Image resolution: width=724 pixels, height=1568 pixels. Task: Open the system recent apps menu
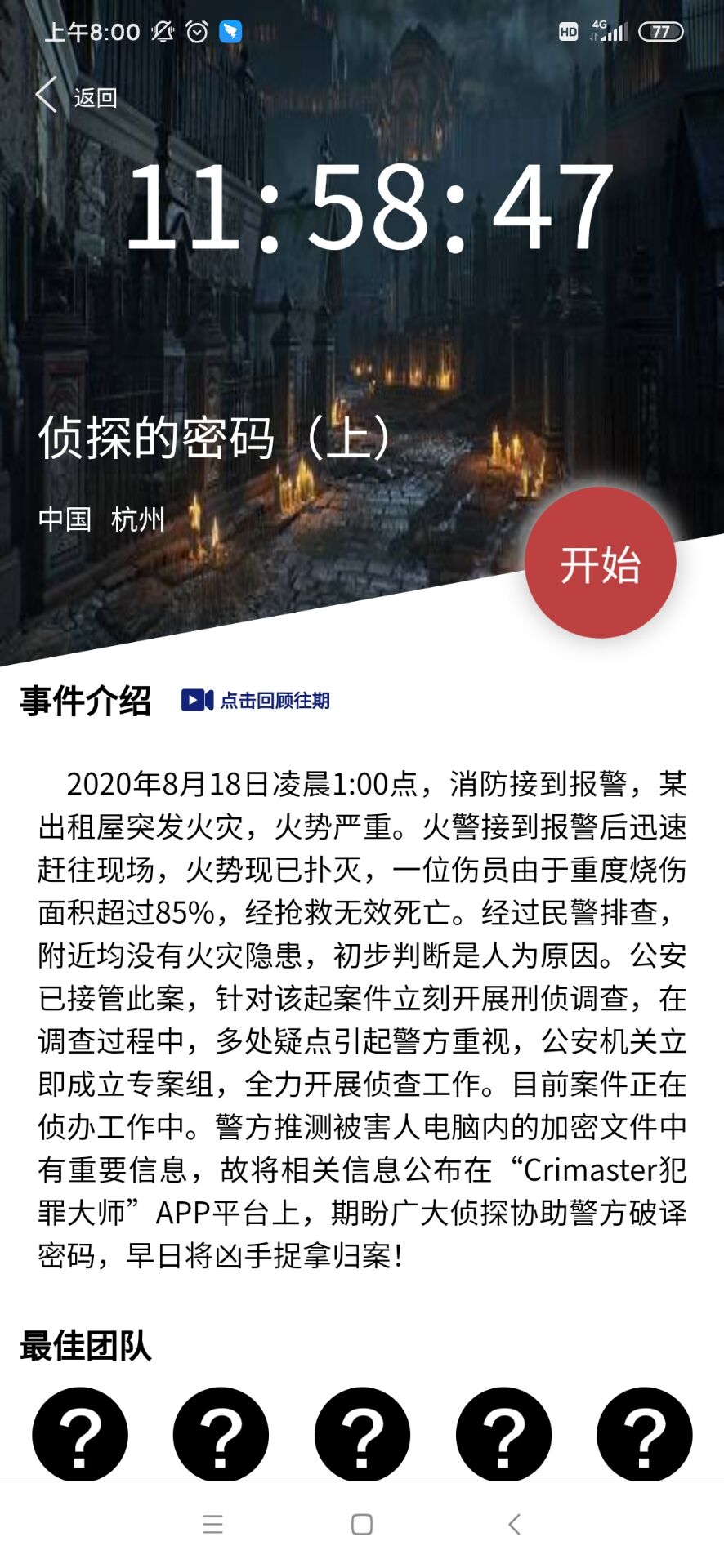point(212,1524)
